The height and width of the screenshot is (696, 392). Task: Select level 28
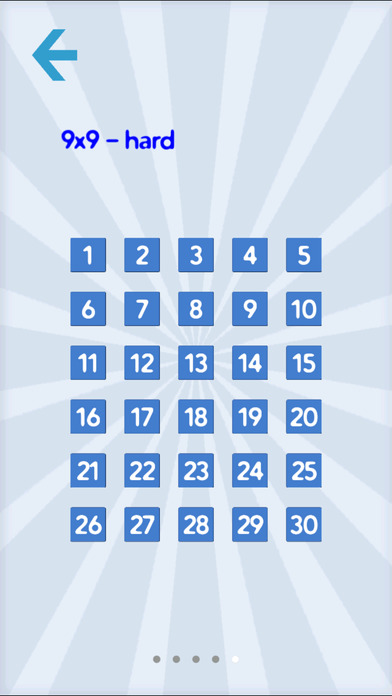coord(196,524)
